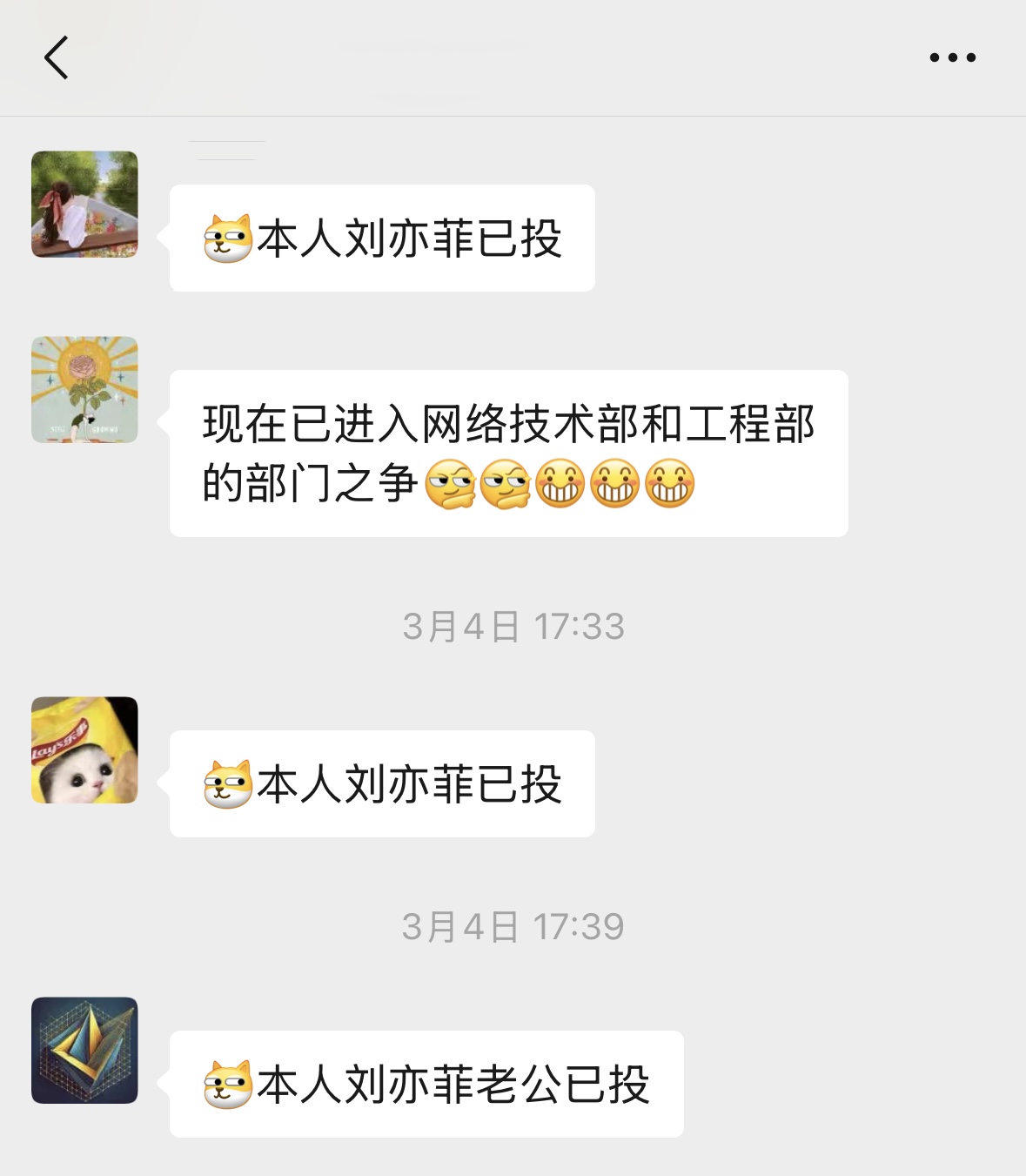The width and height of the screenshot is (1026, 1176).
Task: View profile of the rose sun avatar
Action: pos(84,390)
